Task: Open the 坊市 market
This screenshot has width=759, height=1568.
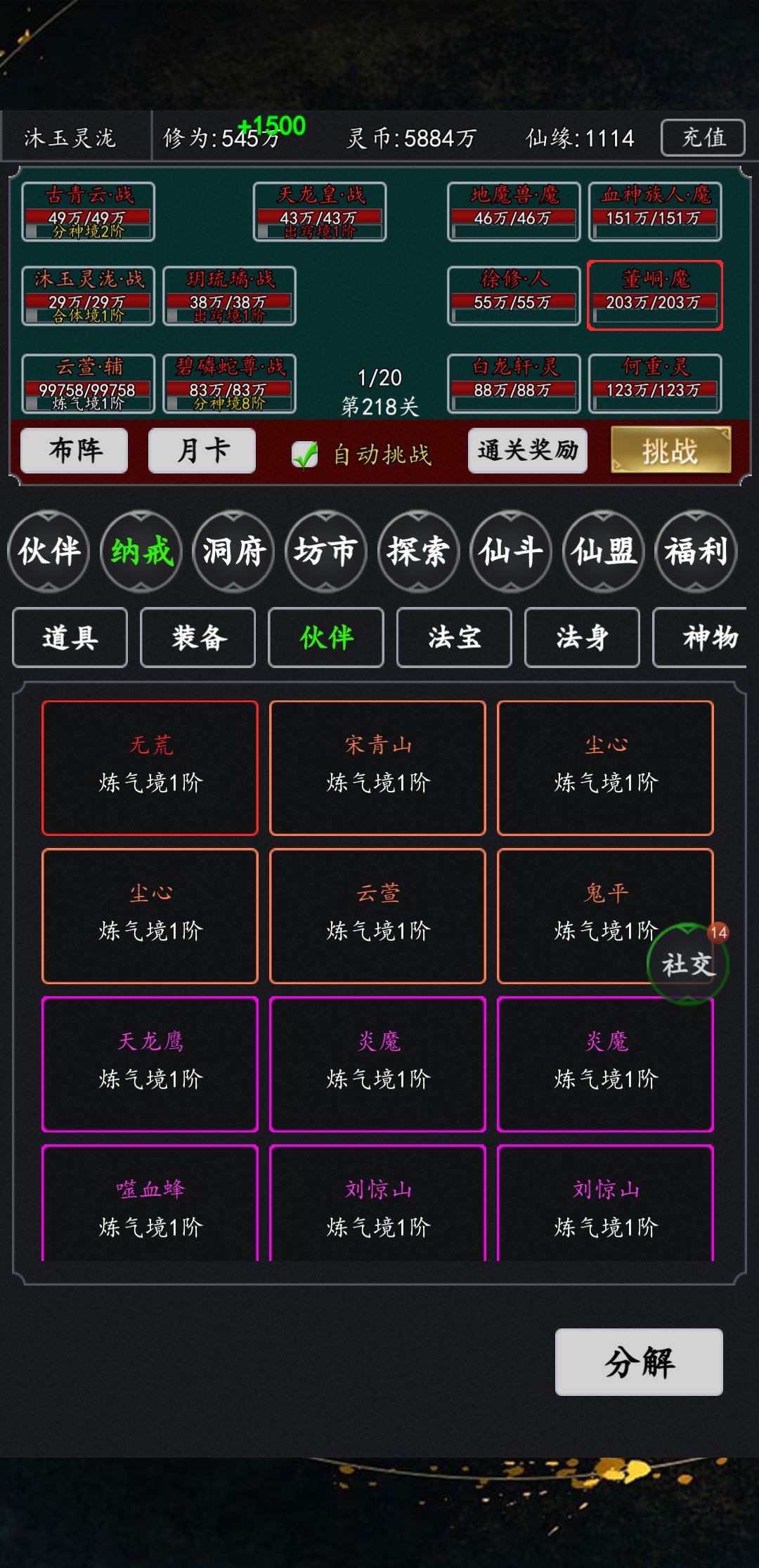Action: pos(325,551)
